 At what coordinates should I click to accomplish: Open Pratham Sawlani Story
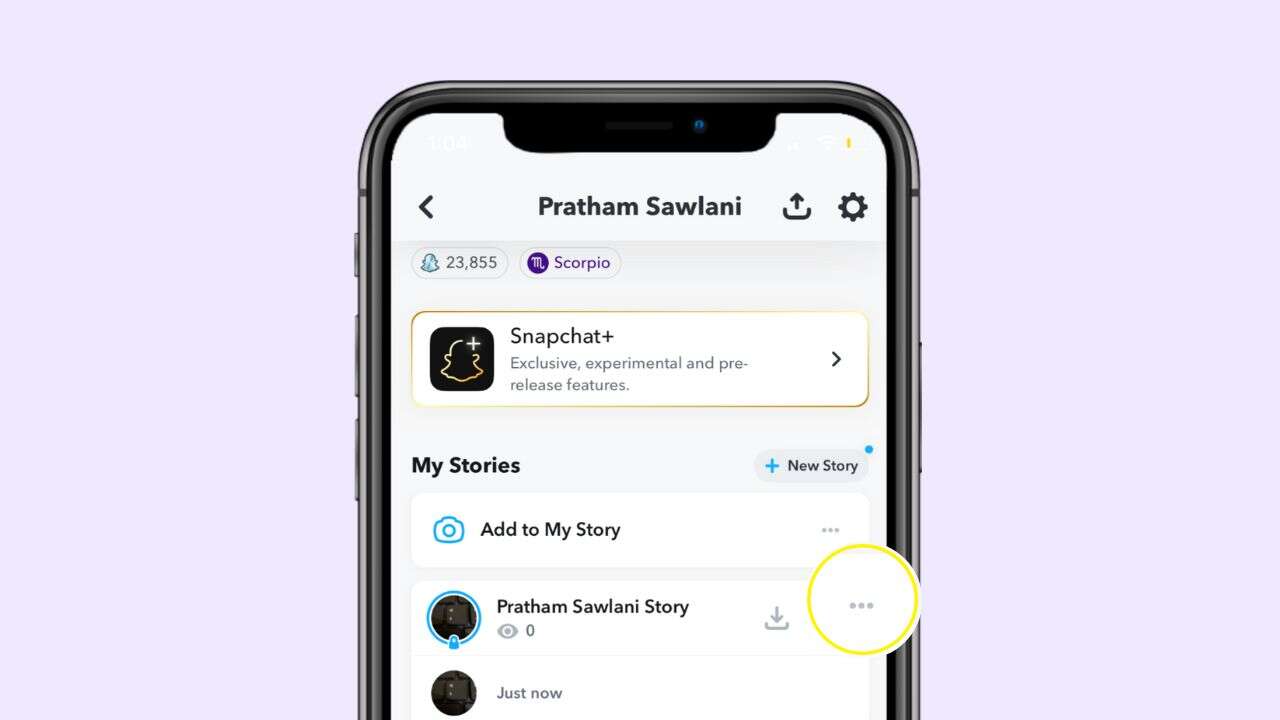592,617
